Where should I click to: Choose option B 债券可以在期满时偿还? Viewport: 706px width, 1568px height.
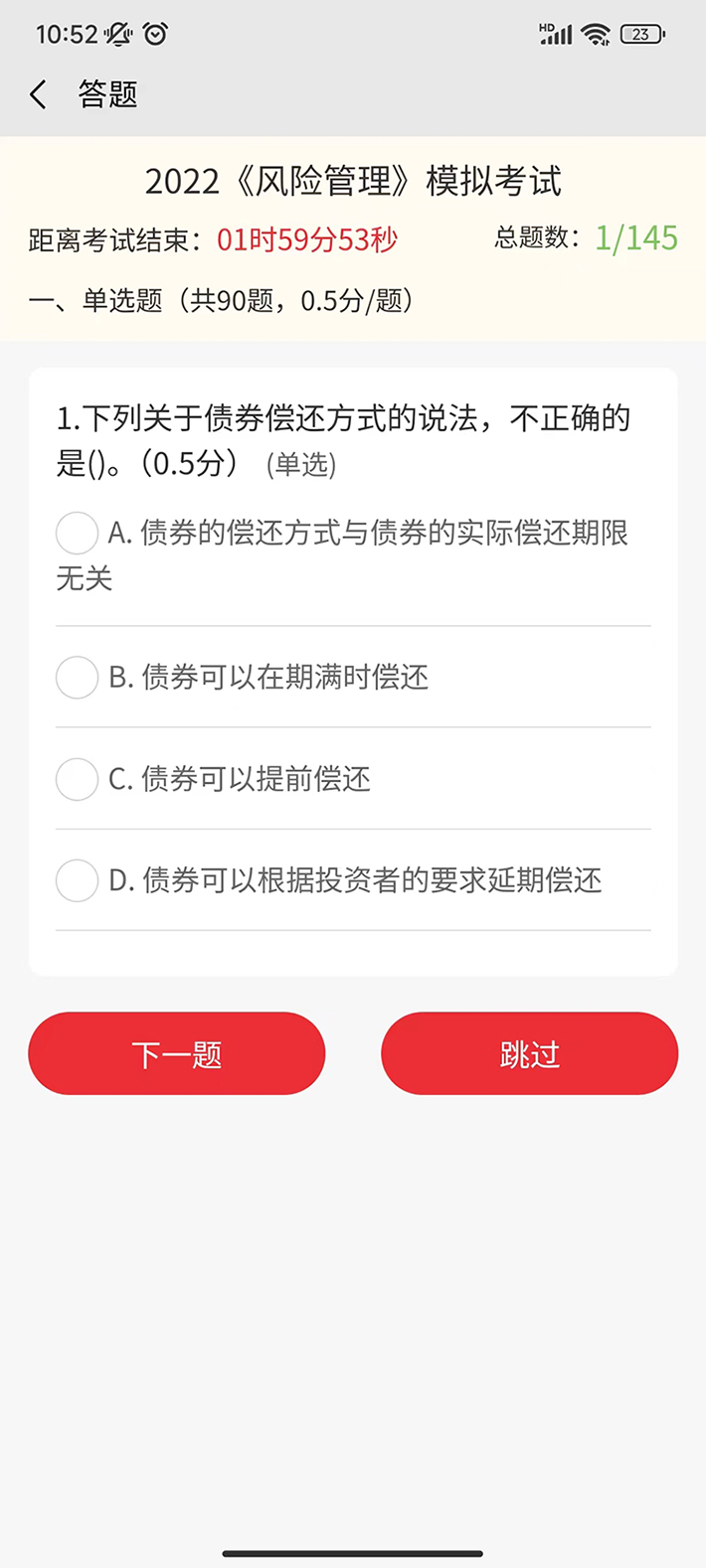click(77, 678)
